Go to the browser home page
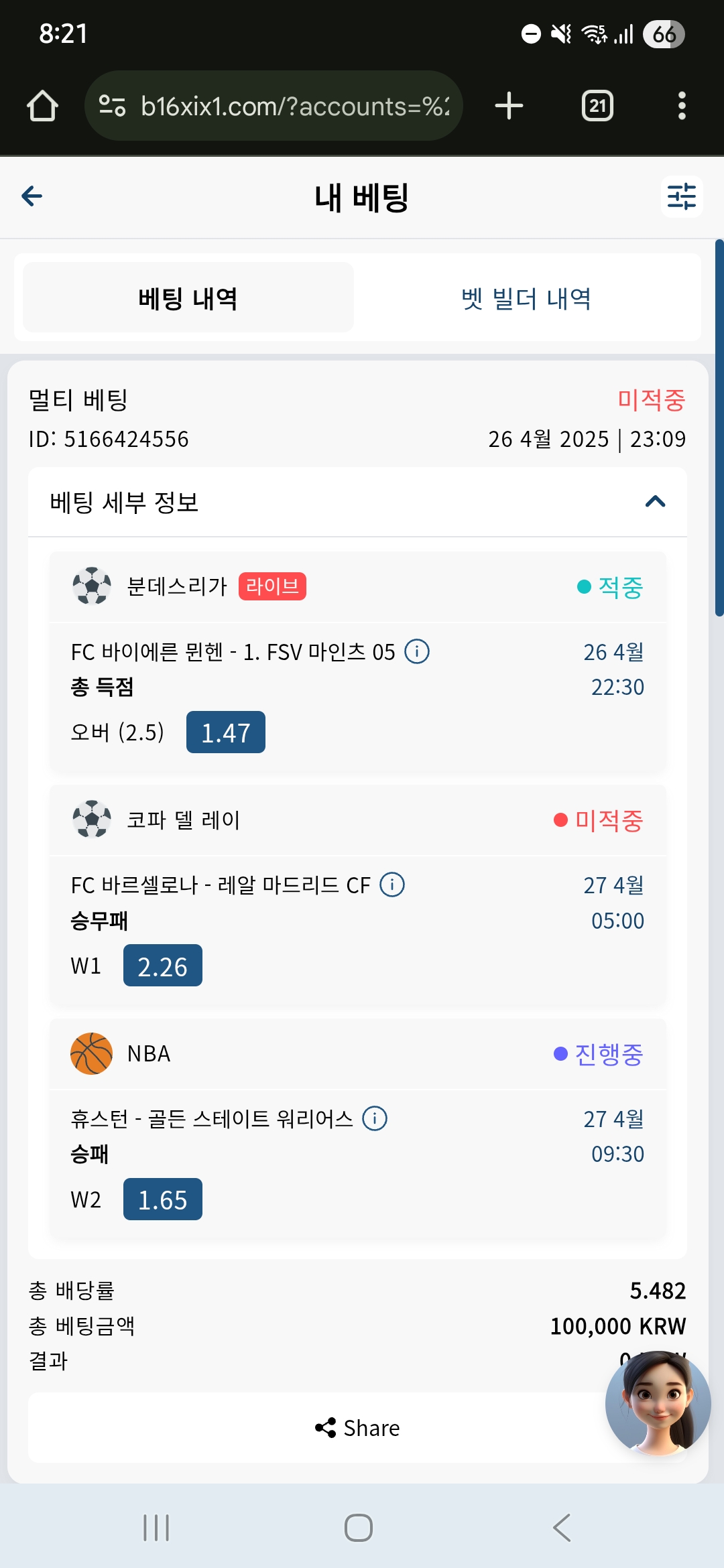The image size is (724, 1568). (x=42, y=106)
